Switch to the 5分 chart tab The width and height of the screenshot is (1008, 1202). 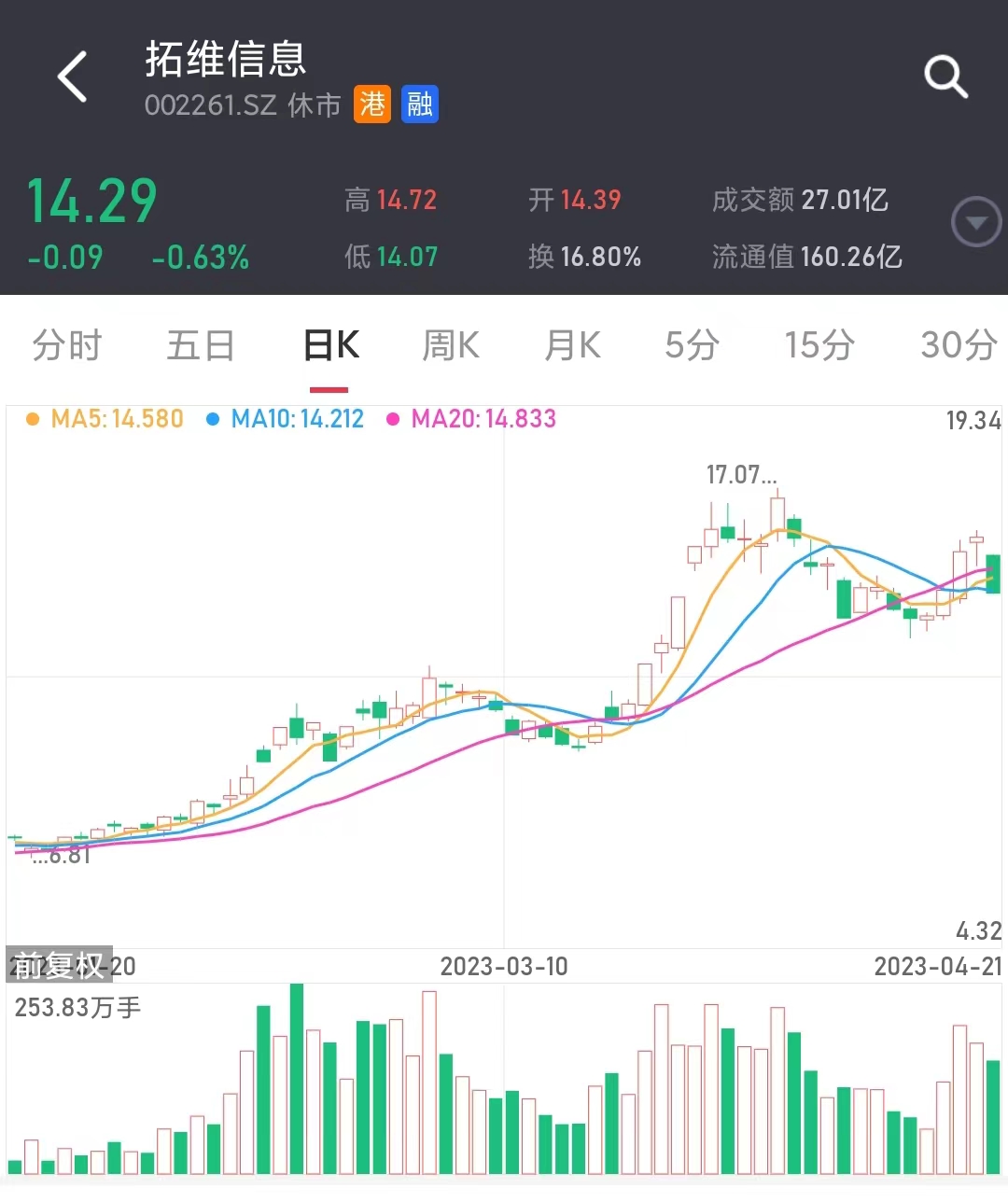click(692, 346)
